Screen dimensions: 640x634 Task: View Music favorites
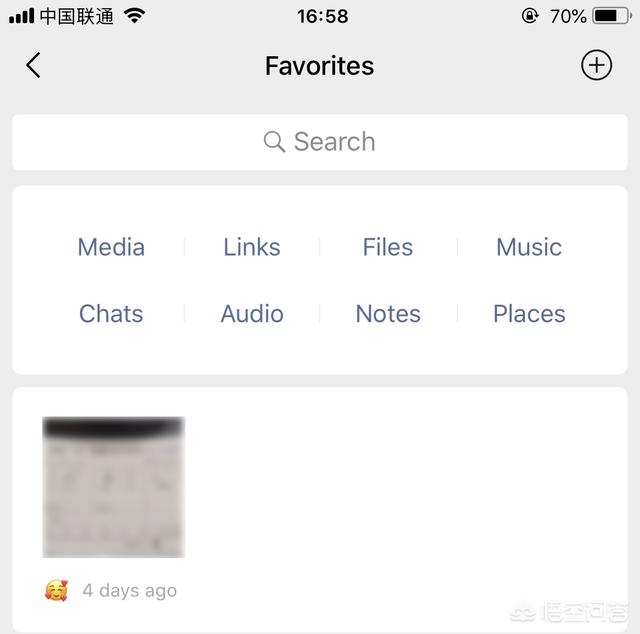pos(529,247)
